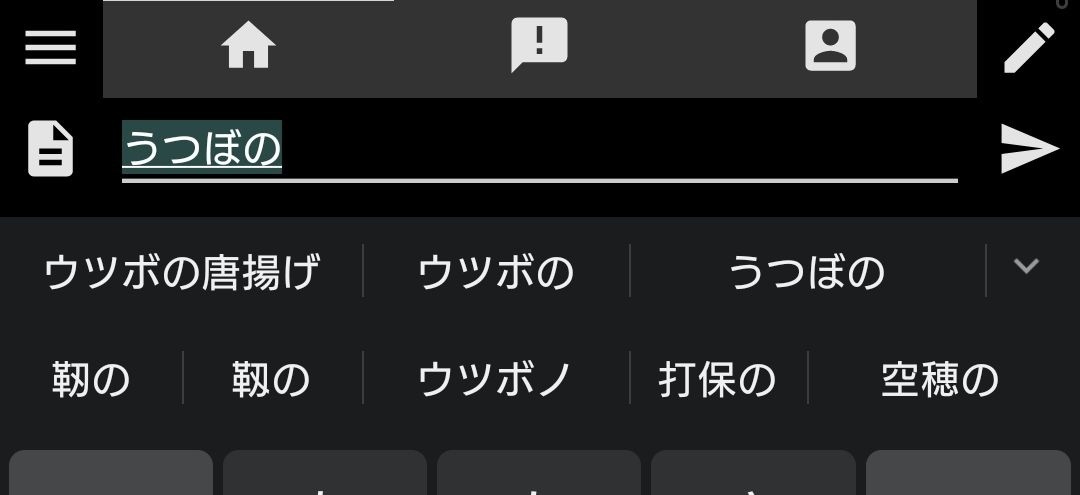Tap the document icon beside the text field
Viewport: 1080px width, 495px height.
point(50,149)
